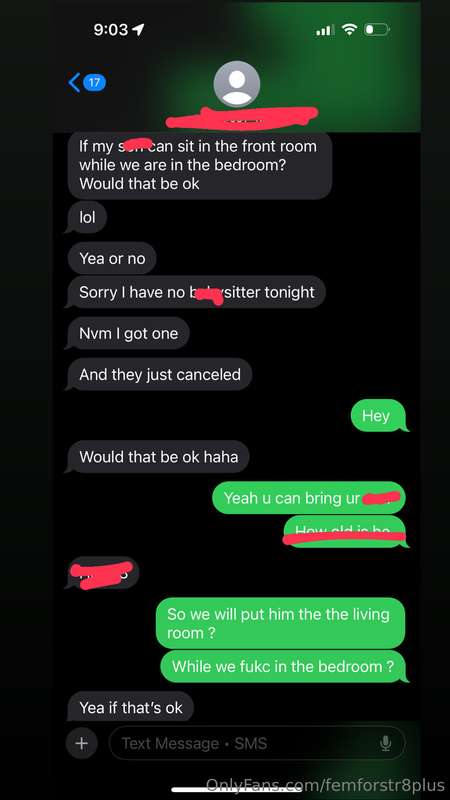Open the plus attachments menu
The height and width of the screenshot is (800, 450).
tap(82, 743)
